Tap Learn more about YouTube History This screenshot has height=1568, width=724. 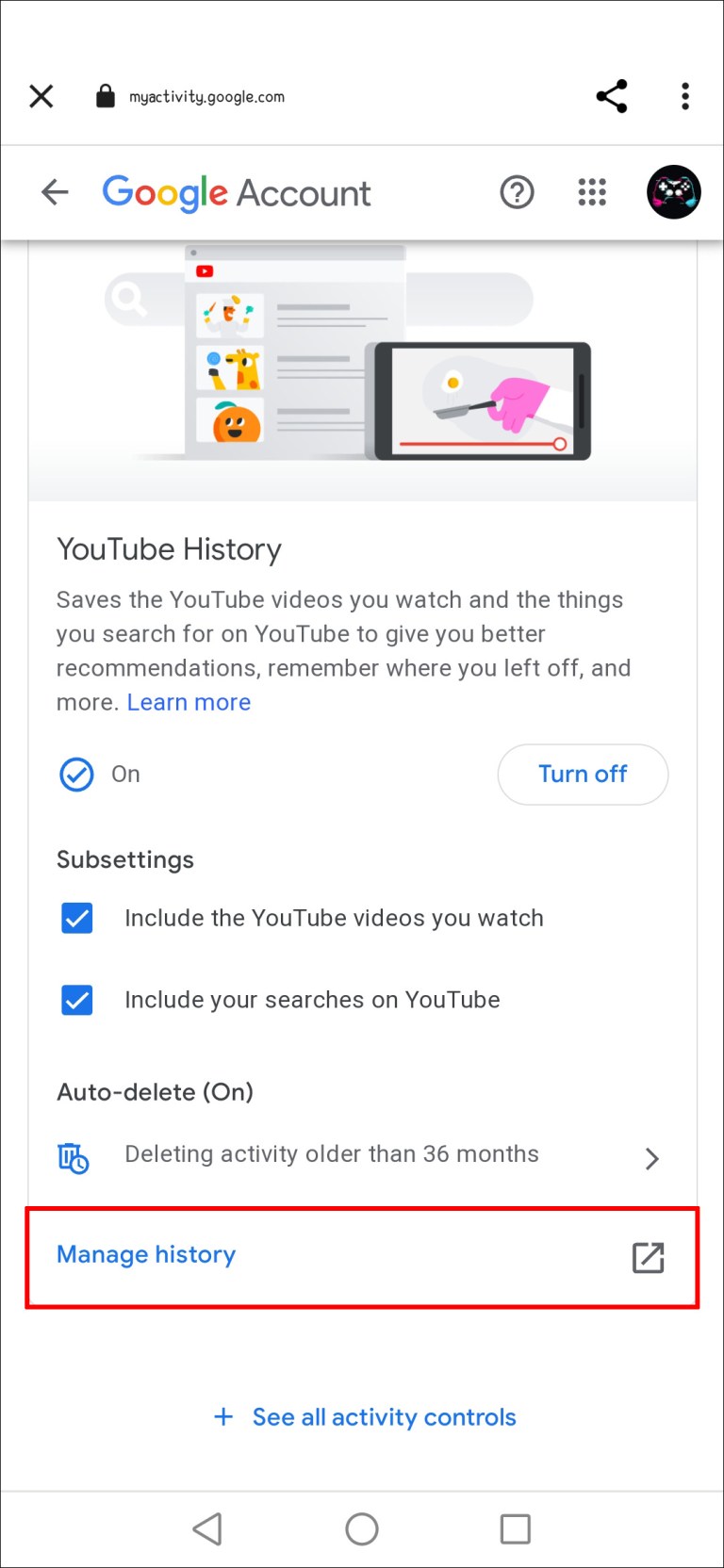click(189, 701)
